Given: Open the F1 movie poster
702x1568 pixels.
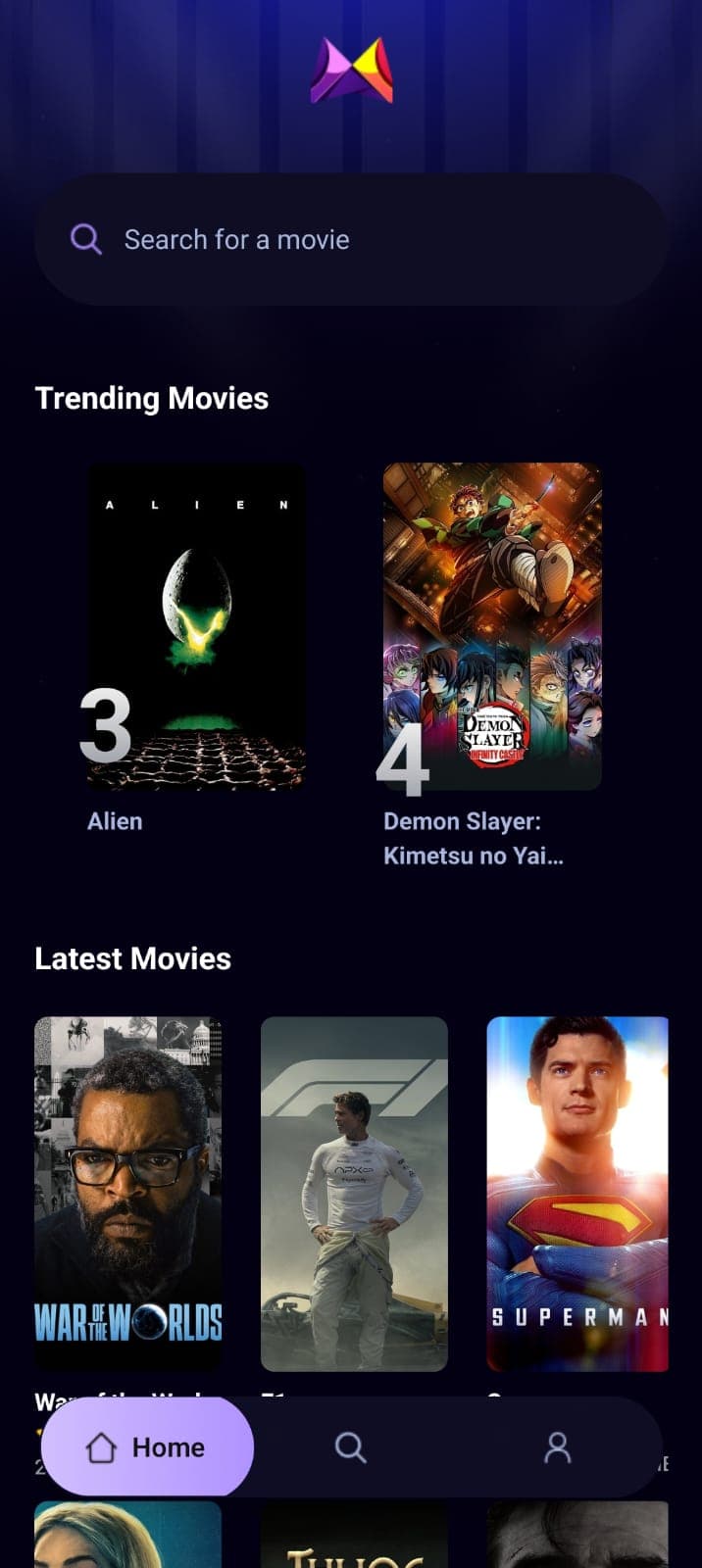Looking at the screenshot, I should coord(354,1194).
